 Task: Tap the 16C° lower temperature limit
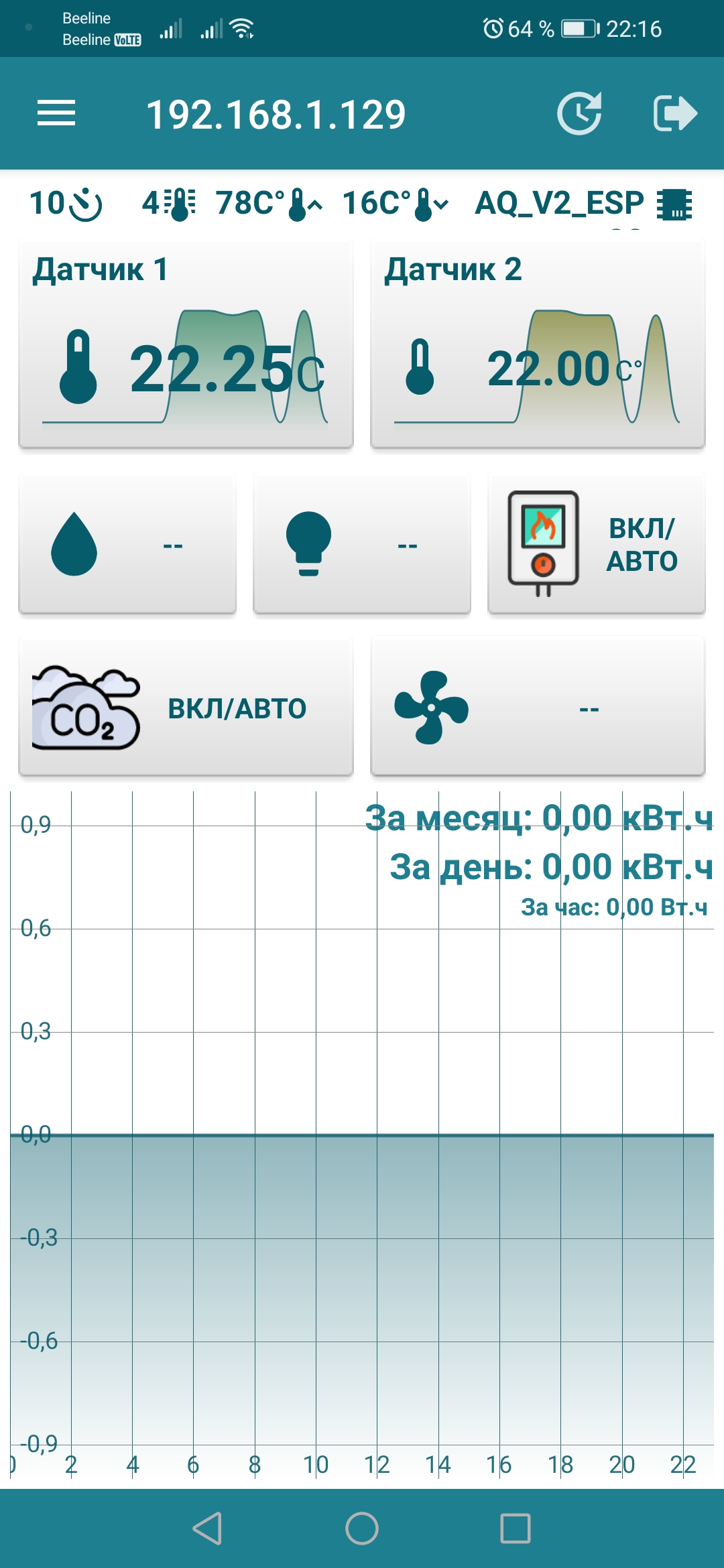tap(396, 204)
